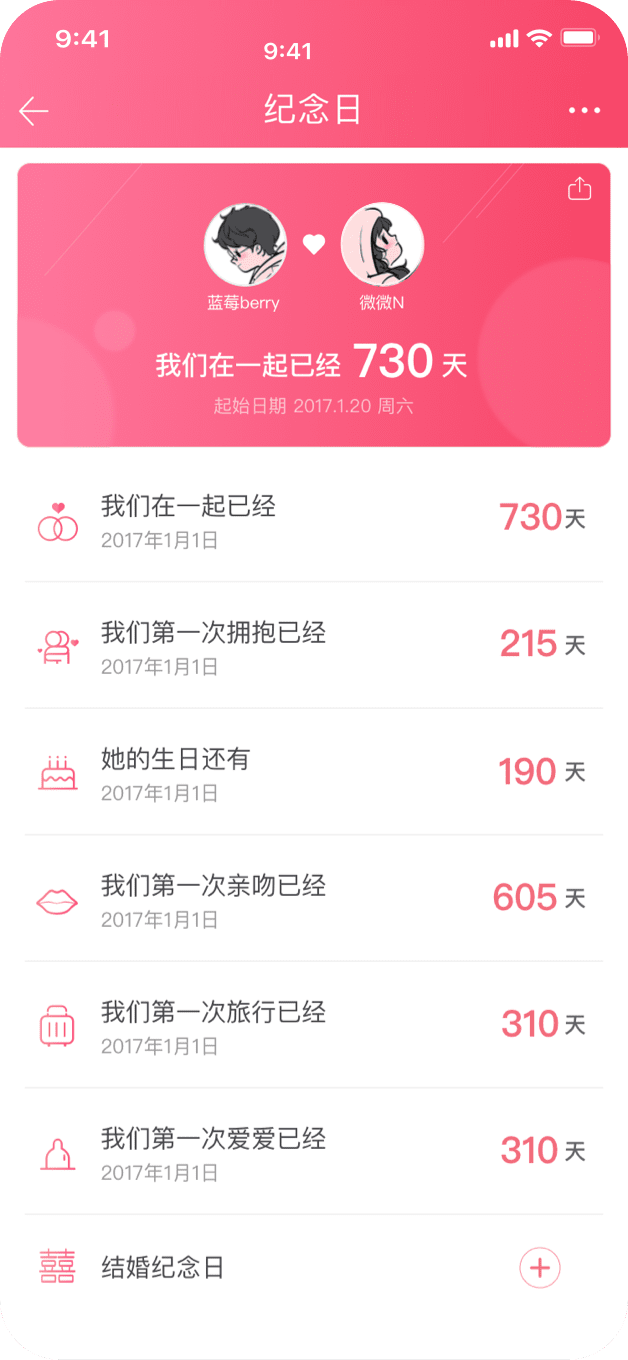View the 我们第一次亲吻已经 row
This screenshot has width=628, height=1360.
[x=314, y=898]
